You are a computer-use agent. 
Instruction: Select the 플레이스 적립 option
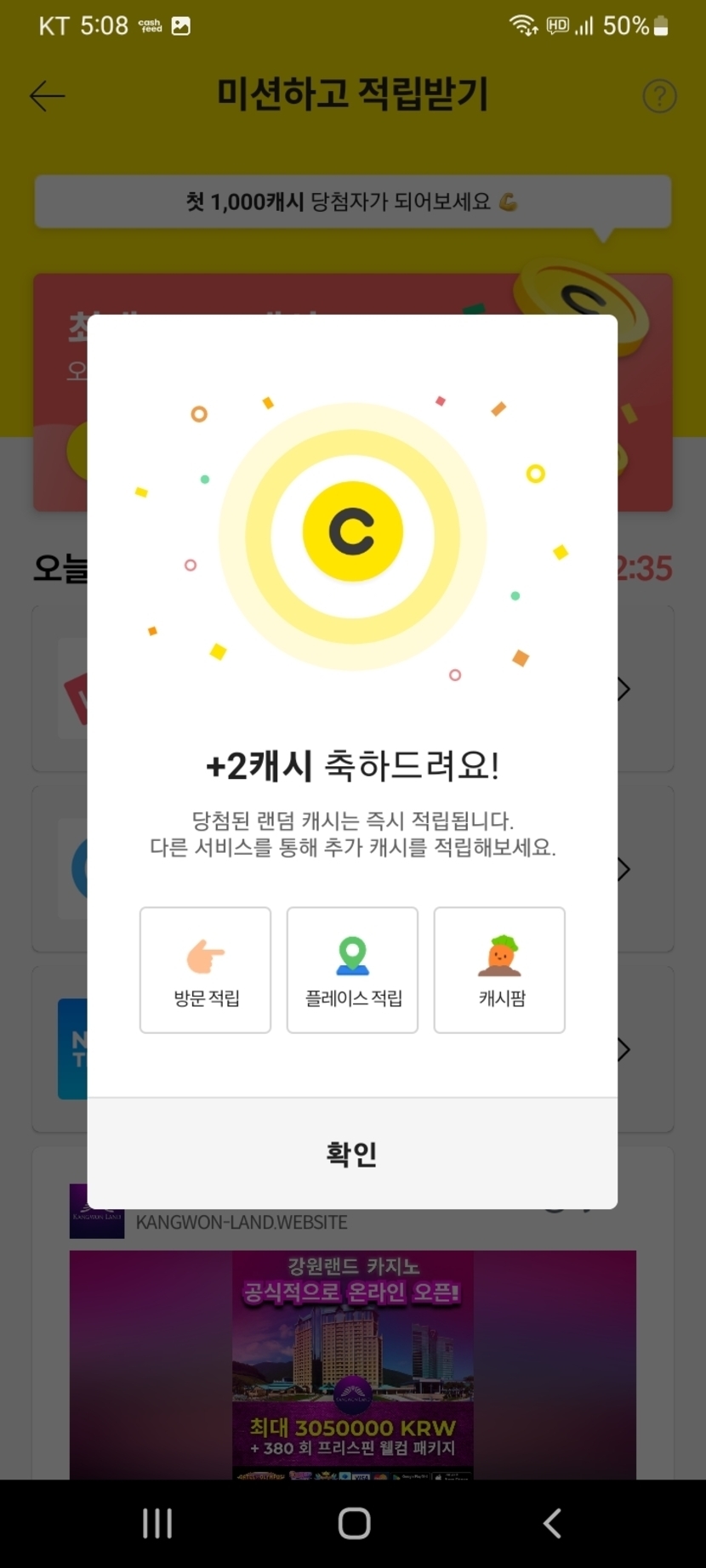click(352, 970)
